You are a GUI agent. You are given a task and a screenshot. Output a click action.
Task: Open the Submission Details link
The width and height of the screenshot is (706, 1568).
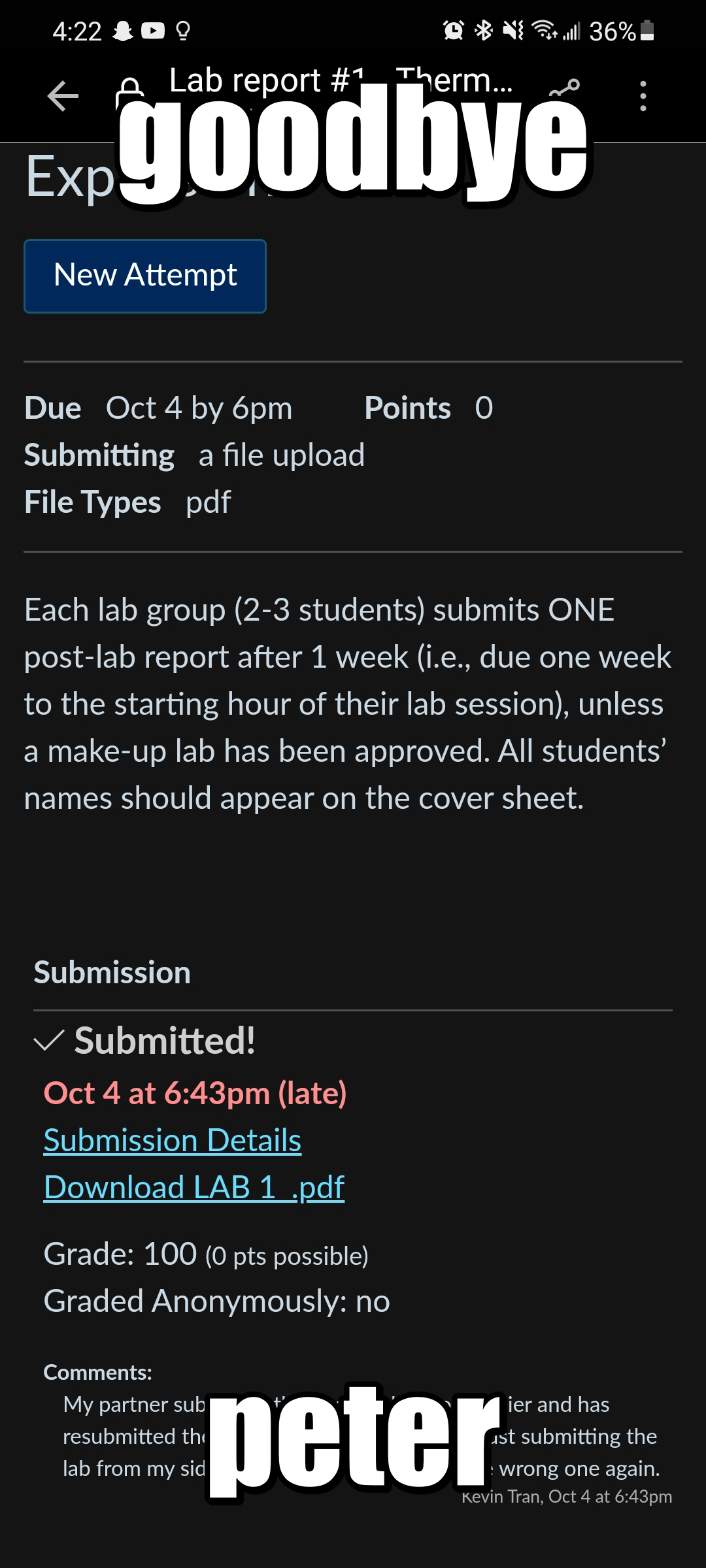click(x=173, y=1140)
